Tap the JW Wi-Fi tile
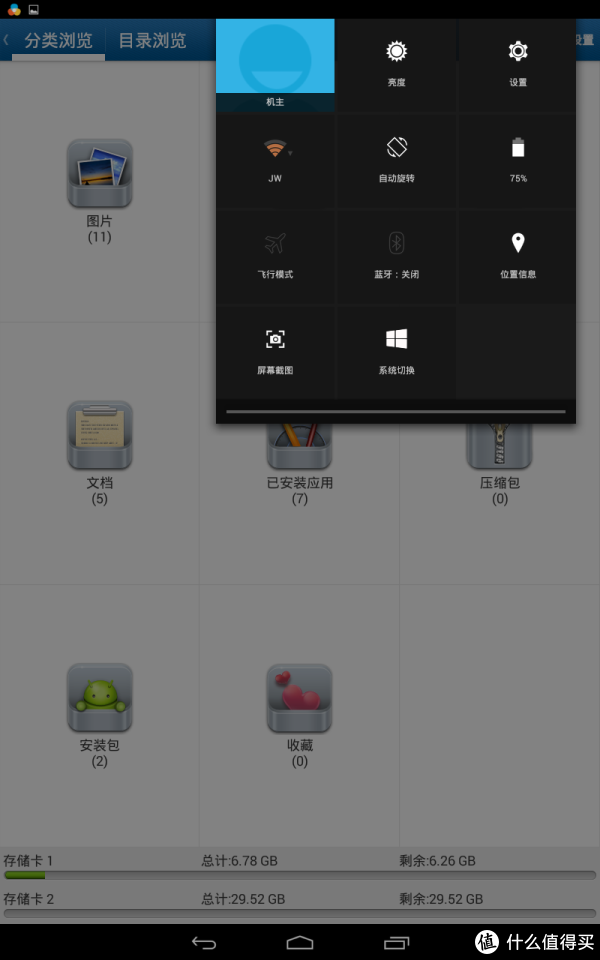 pyautogui.click(x=275, y=161)
